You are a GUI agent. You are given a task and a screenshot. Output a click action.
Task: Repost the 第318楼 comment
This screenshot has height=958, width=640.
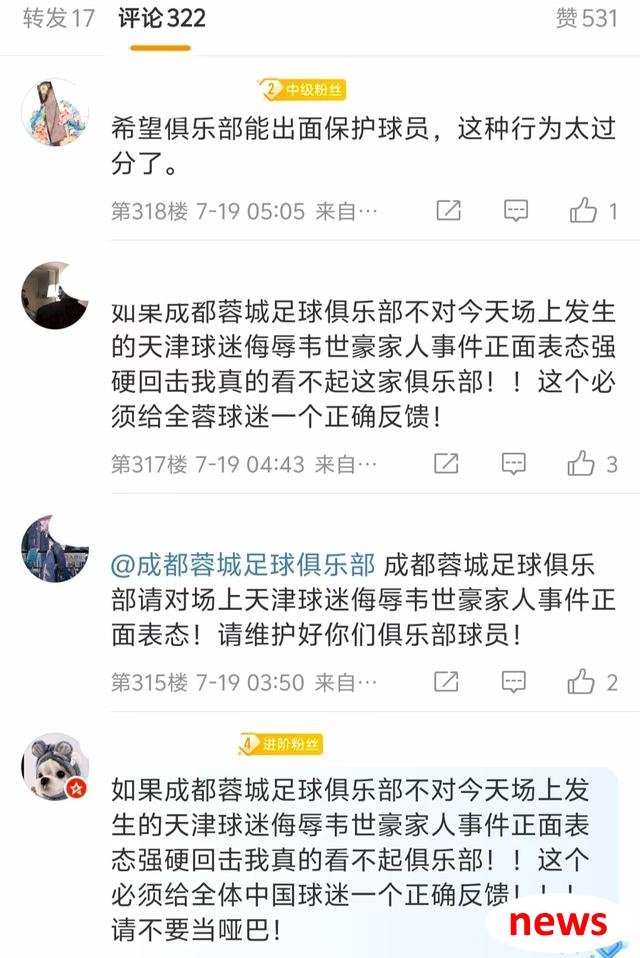tap(448, 211)
